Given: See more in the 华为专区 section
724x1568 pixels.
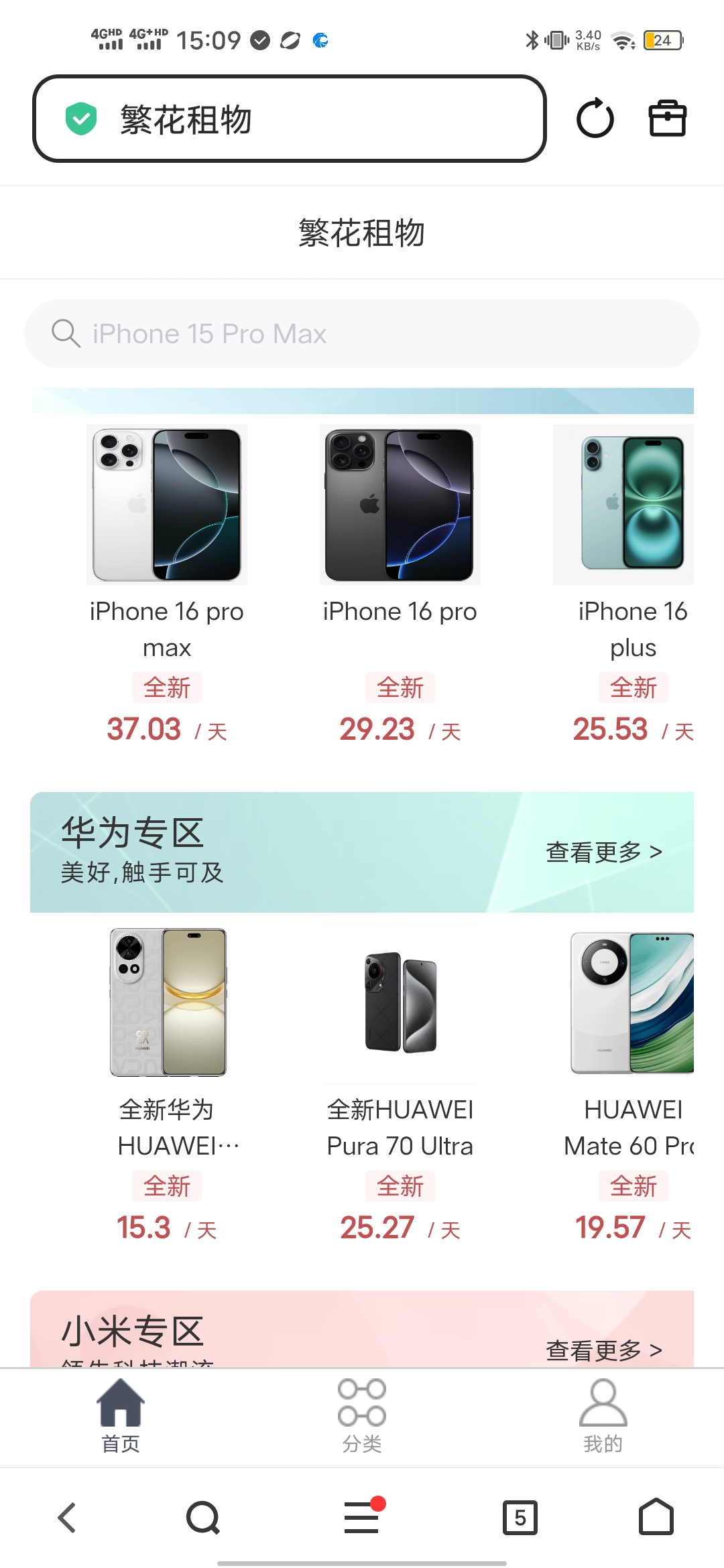Looking at the screenshot, I should [x=603, y=852].
